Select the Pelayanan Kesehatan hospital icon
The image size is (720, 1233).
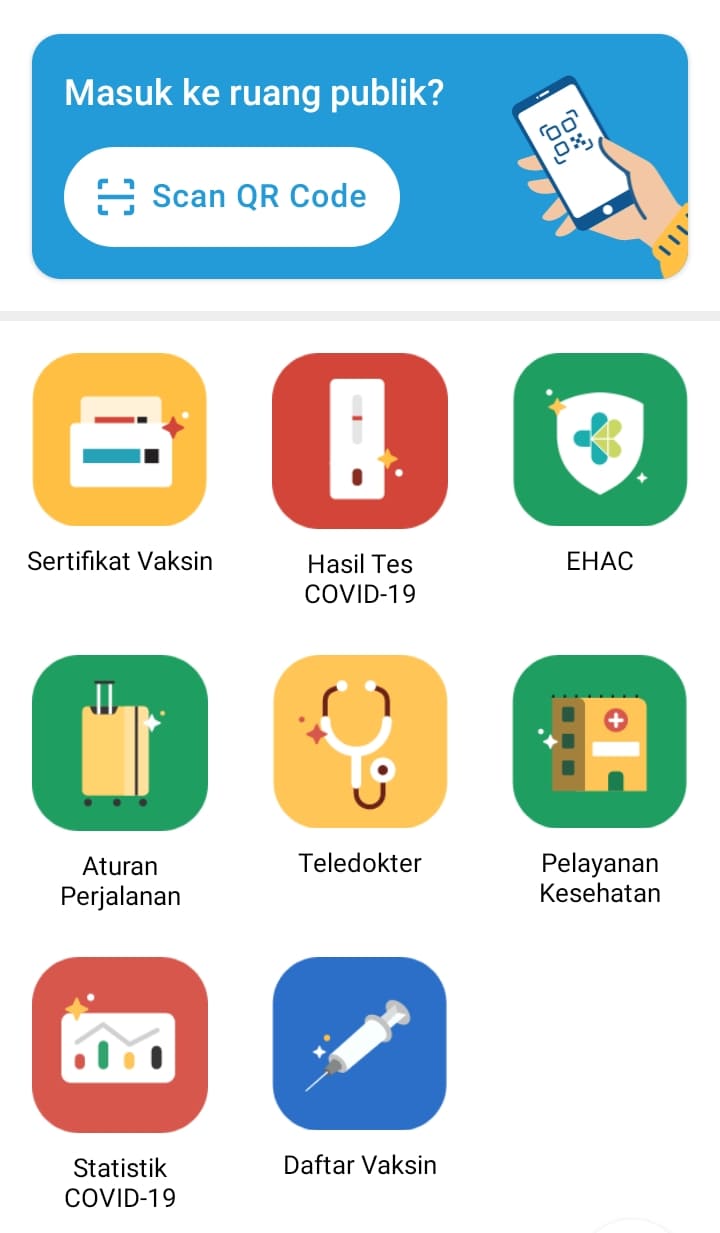(x=599, y=741)
